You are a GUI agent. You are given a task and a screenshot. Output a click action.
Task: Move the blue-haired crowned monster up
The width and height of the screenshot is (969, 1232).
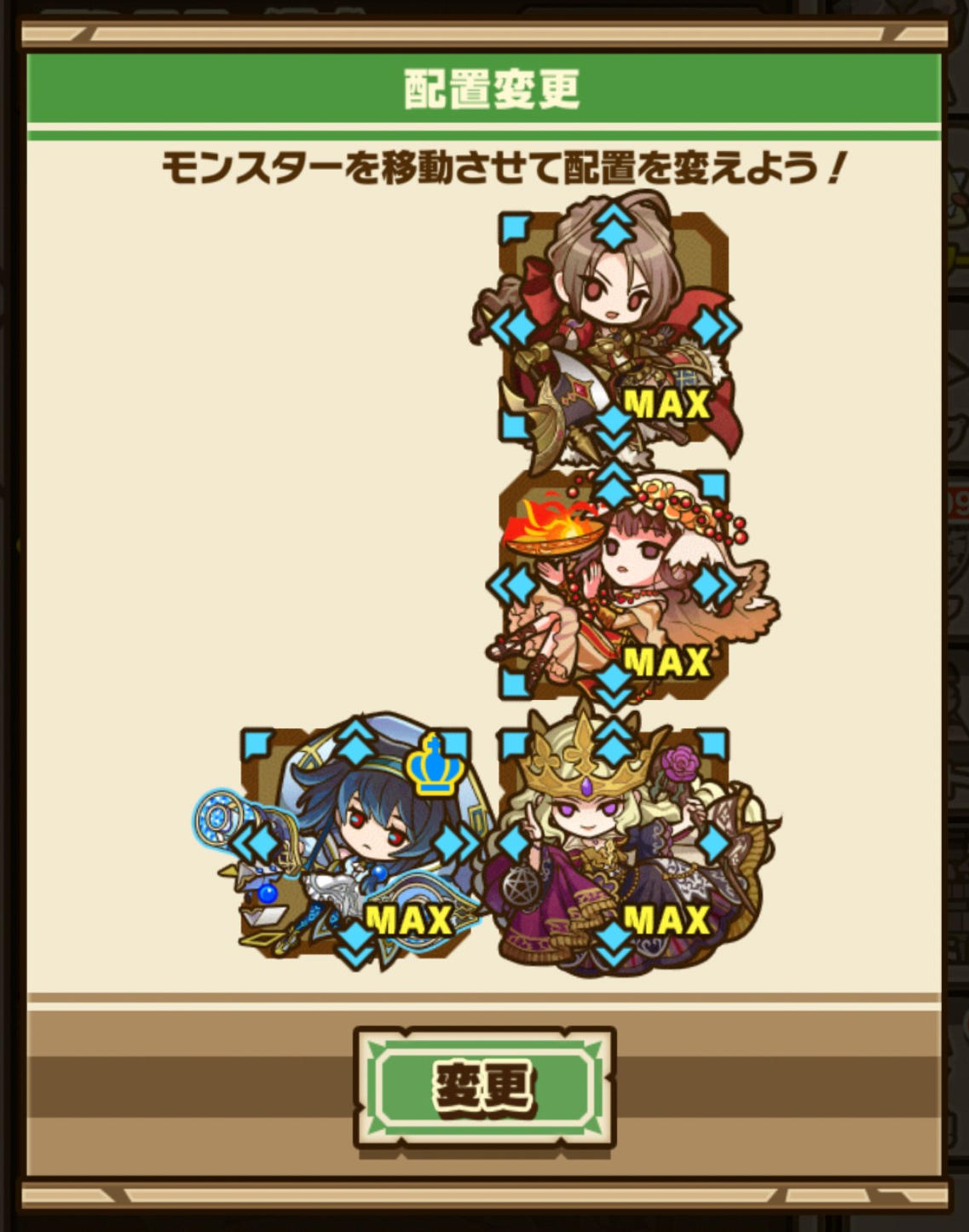pos(355,740)
